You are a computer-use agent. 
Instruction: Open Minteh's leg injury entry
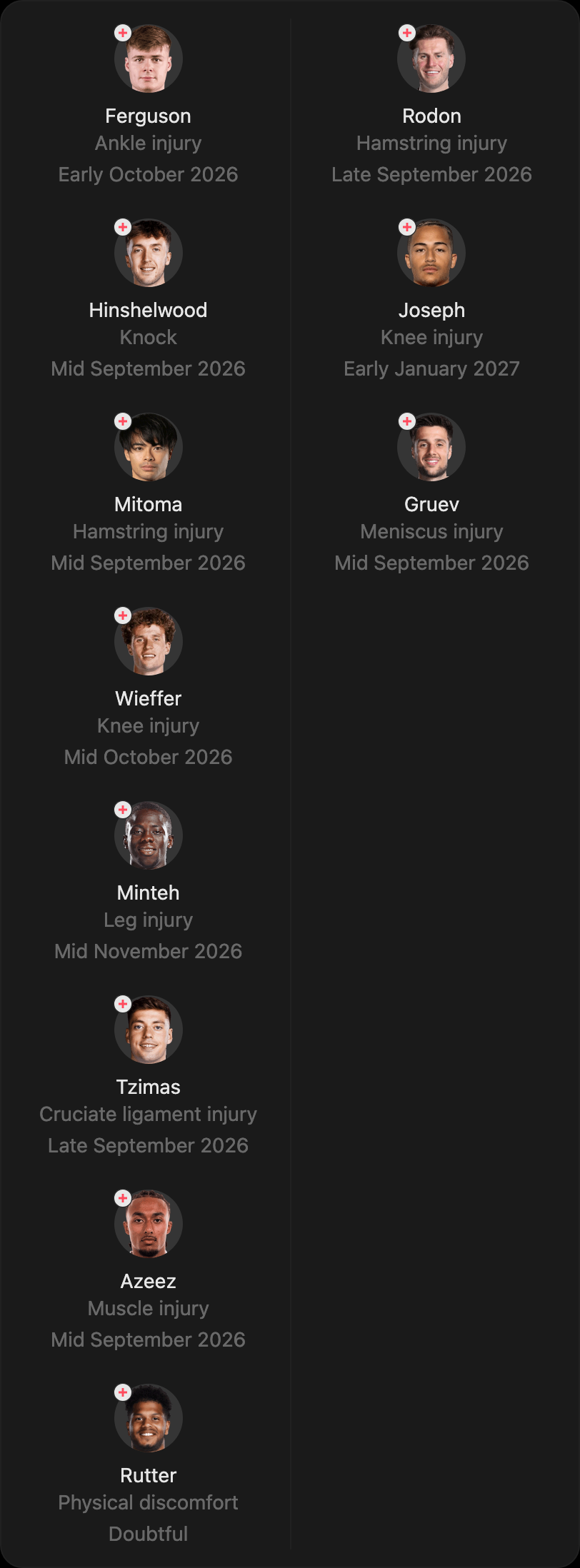pos(148,882)
